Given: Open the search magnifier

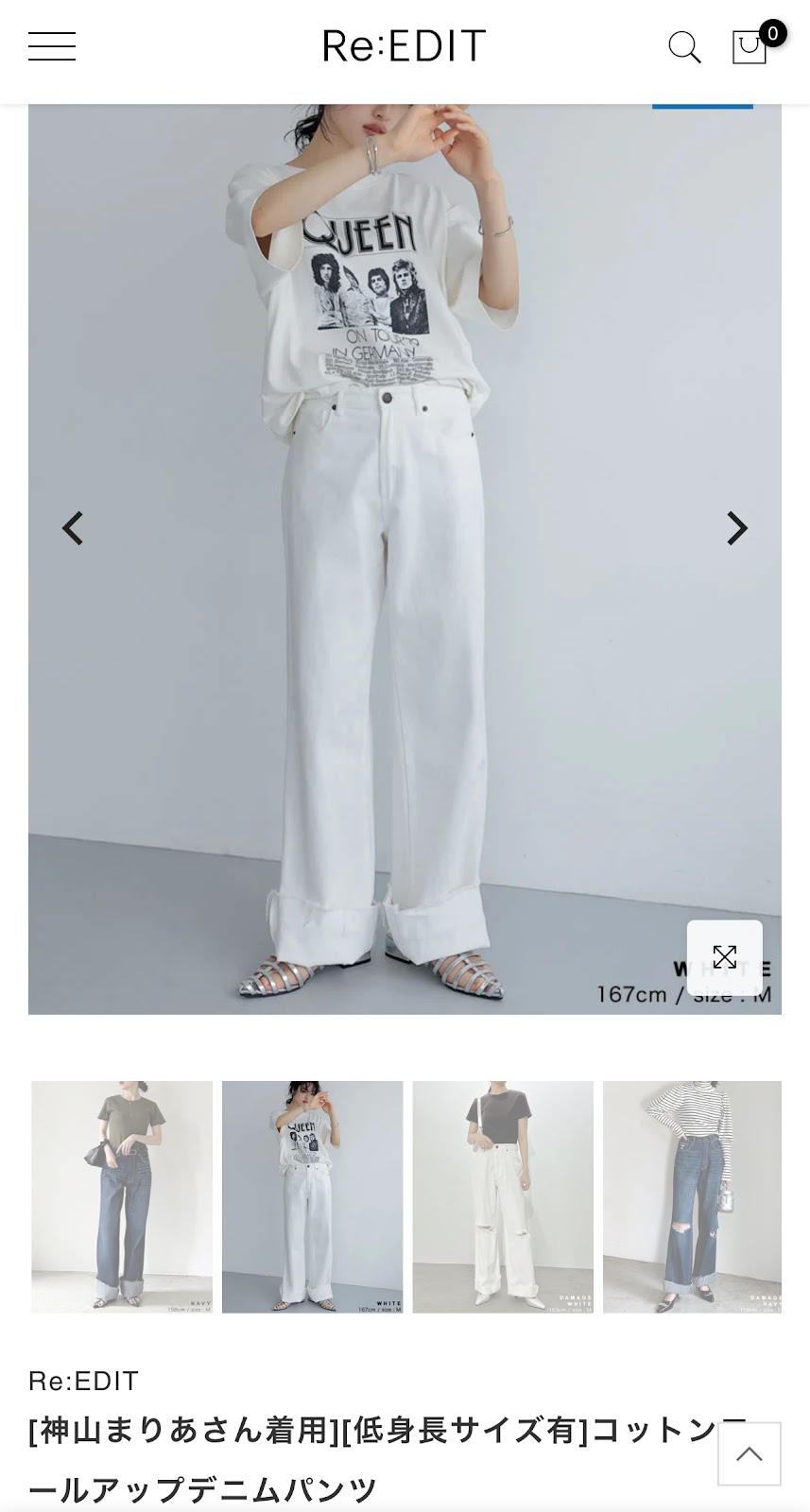Looking at the screenshot, I should click(684, 47).
